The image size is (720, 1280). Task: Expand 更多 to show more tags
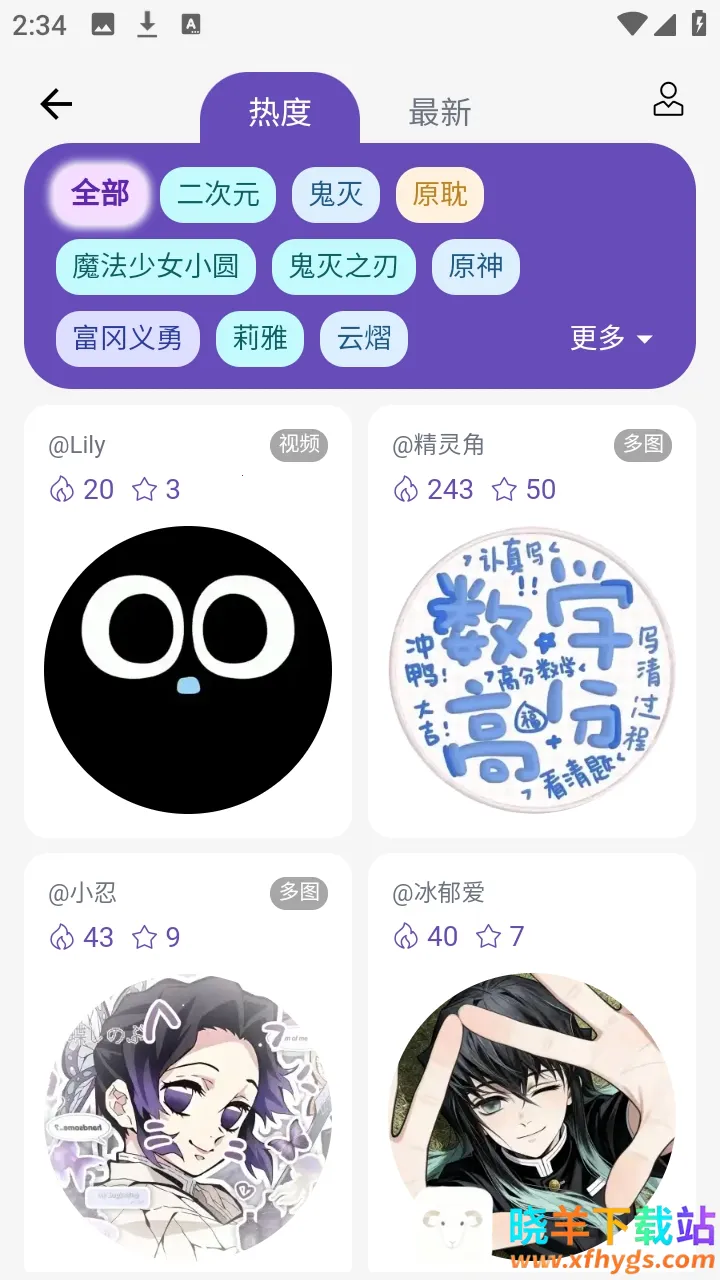coord(611,338)
